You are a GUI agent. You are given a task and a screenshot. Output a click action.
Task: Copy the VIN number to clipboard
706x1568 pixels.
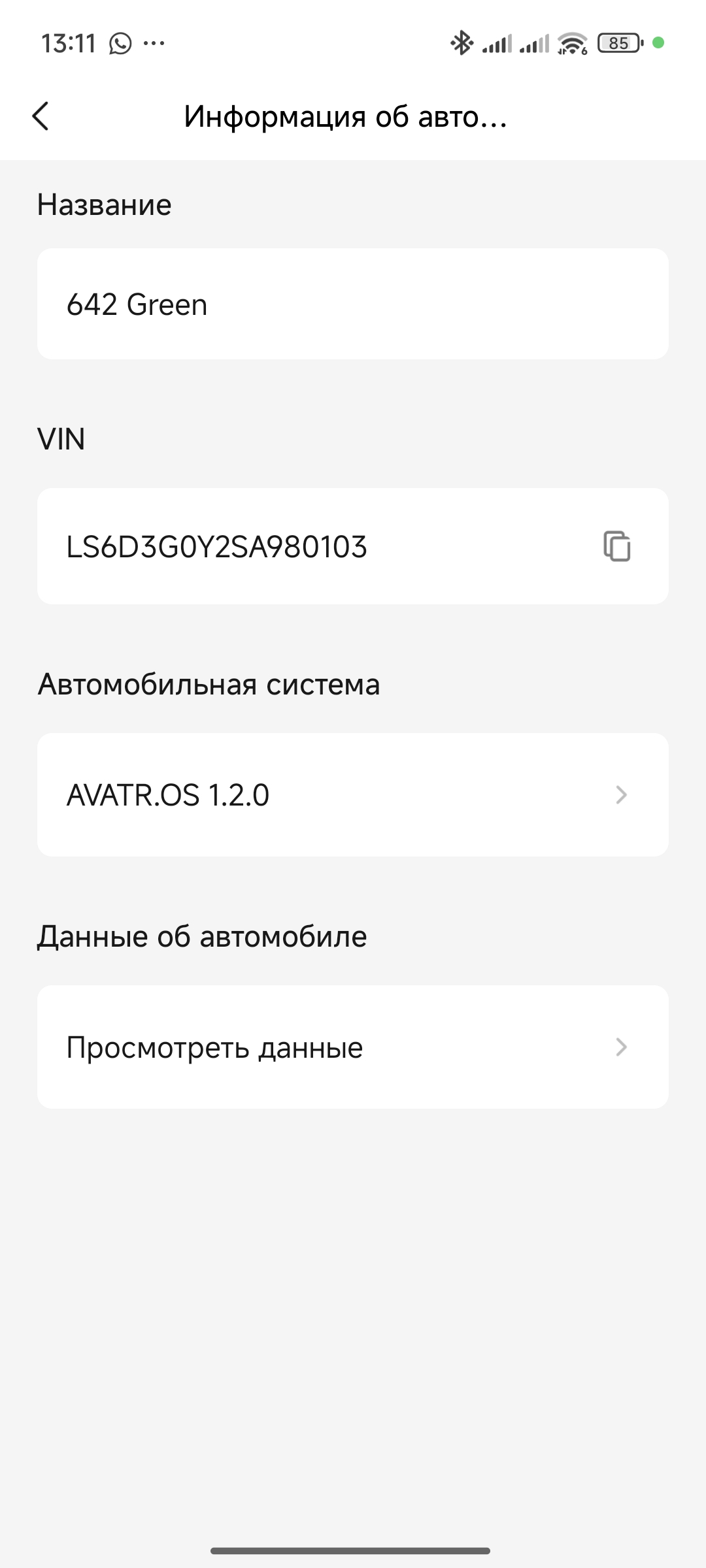coord(616,546)
